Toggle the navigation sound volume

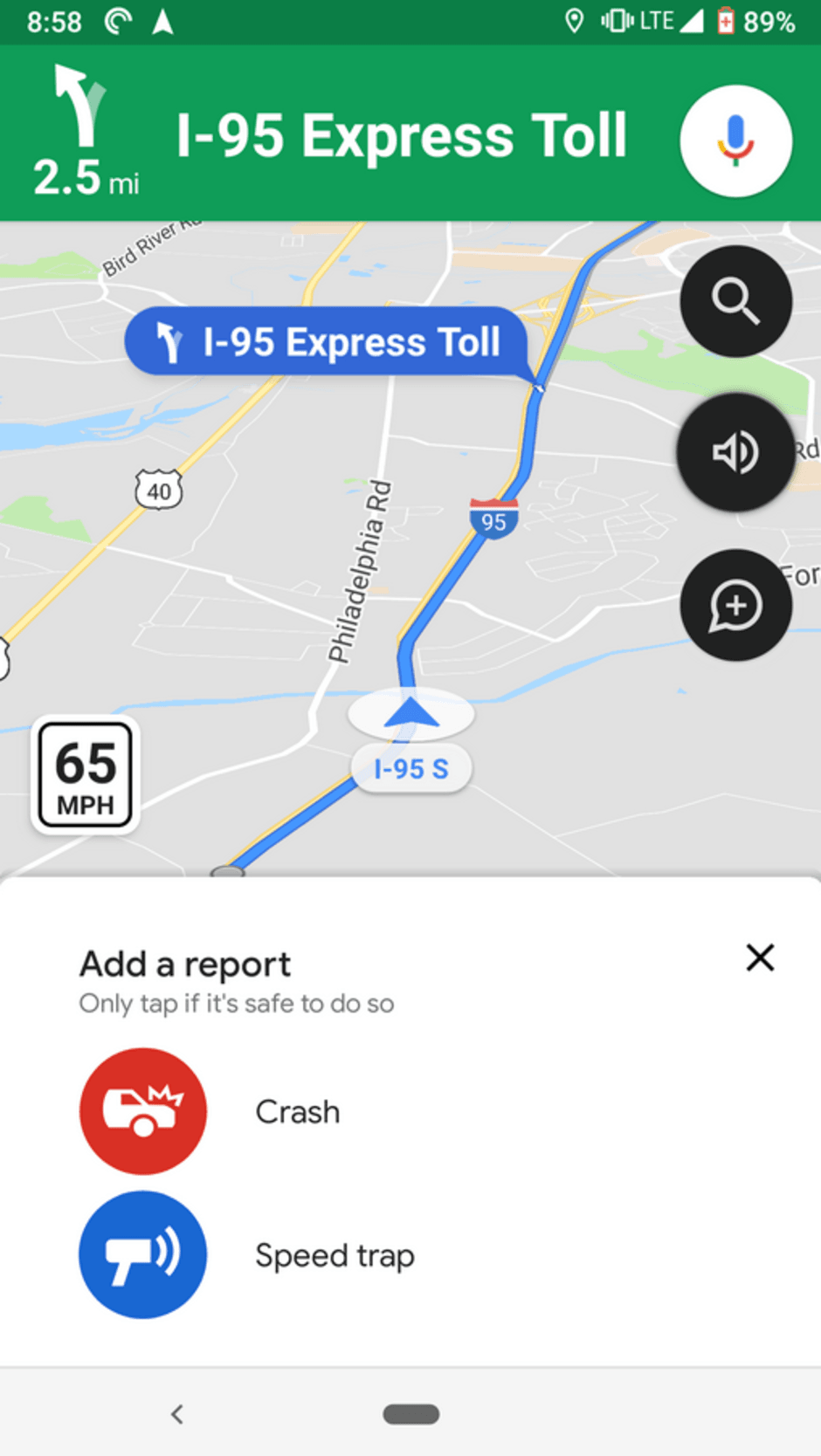[735, 452]
